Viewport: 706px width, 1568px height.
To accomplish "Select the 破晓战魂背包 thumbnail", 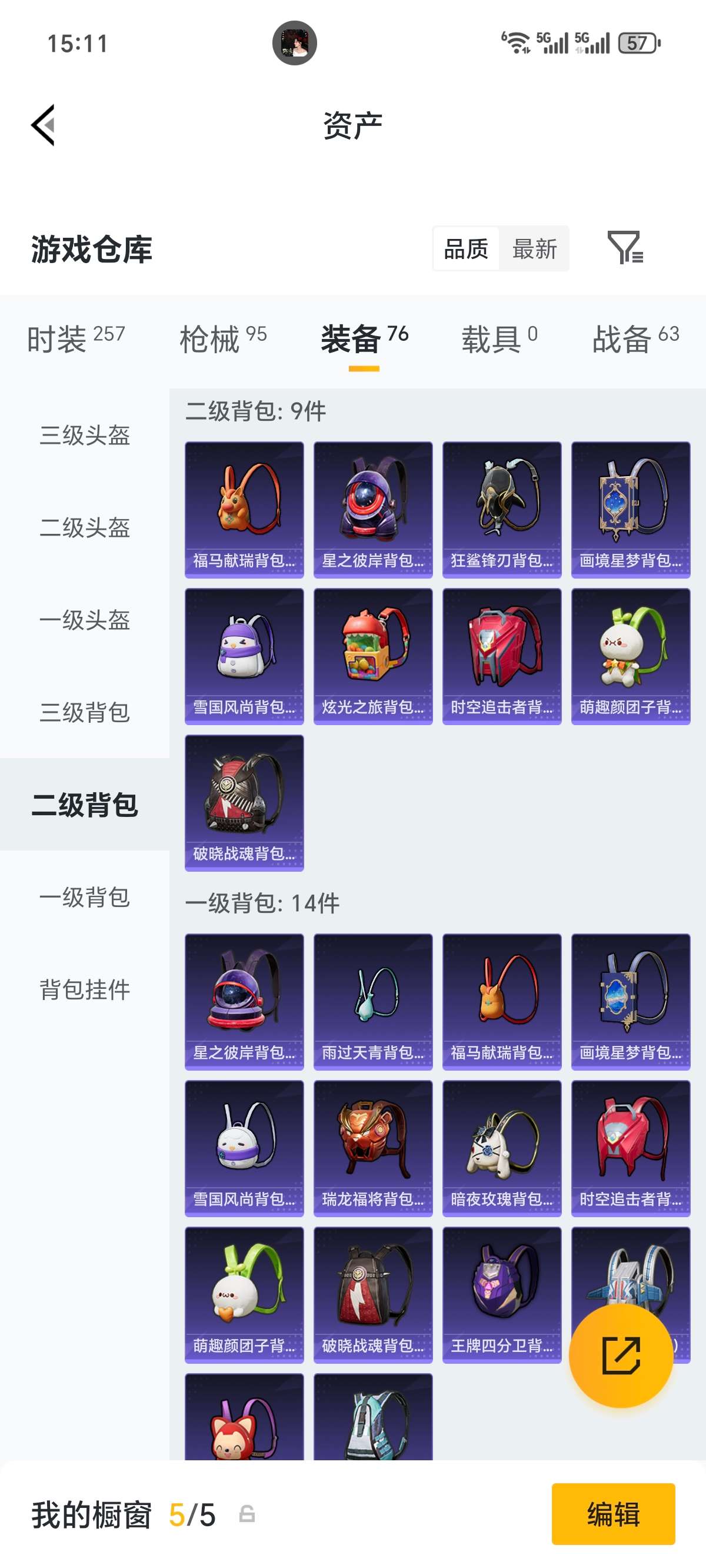I will pyautogui.click(x=244, y=802).
